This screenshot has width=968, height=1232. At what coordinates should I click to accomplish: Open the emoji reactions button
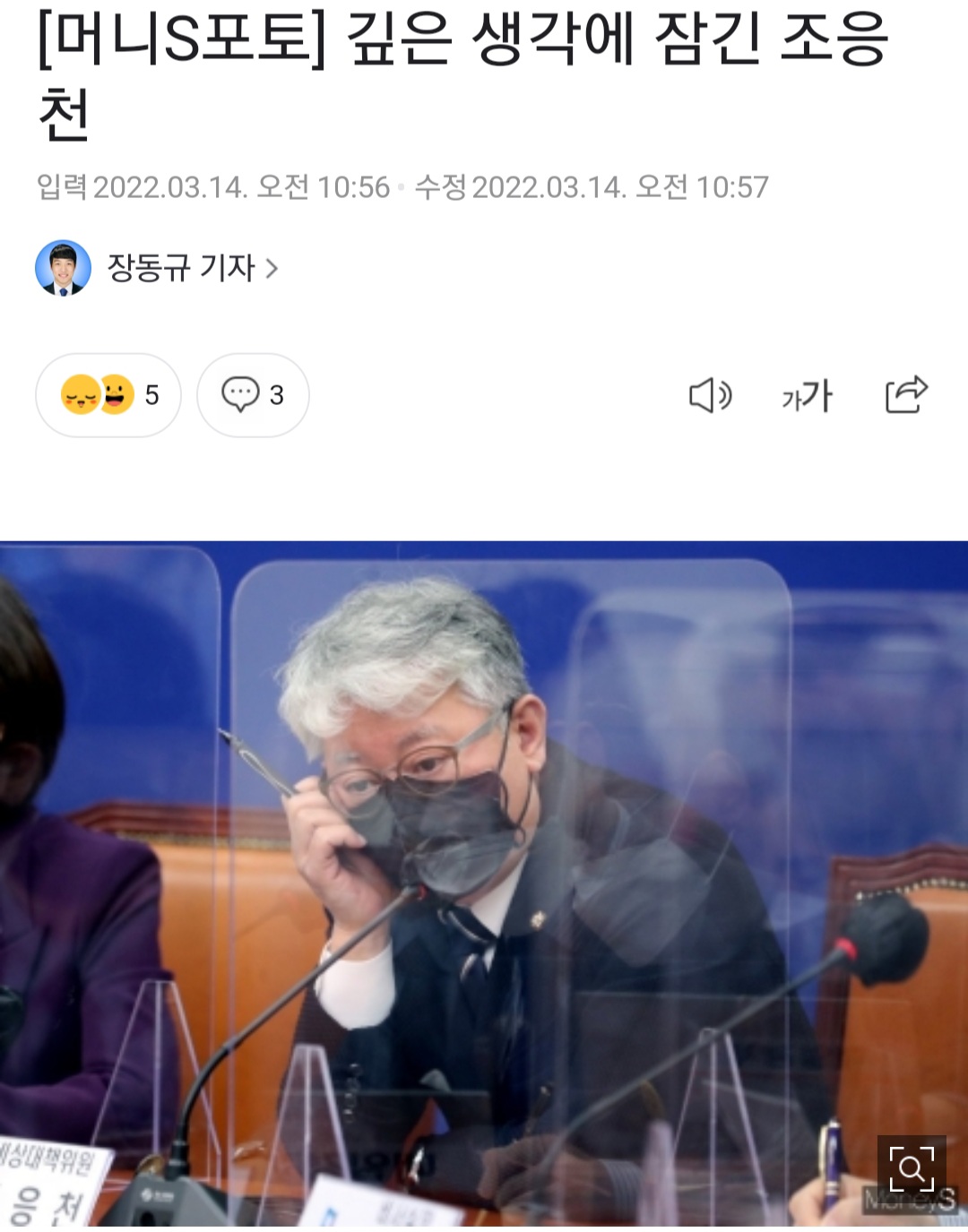(108, 395)
